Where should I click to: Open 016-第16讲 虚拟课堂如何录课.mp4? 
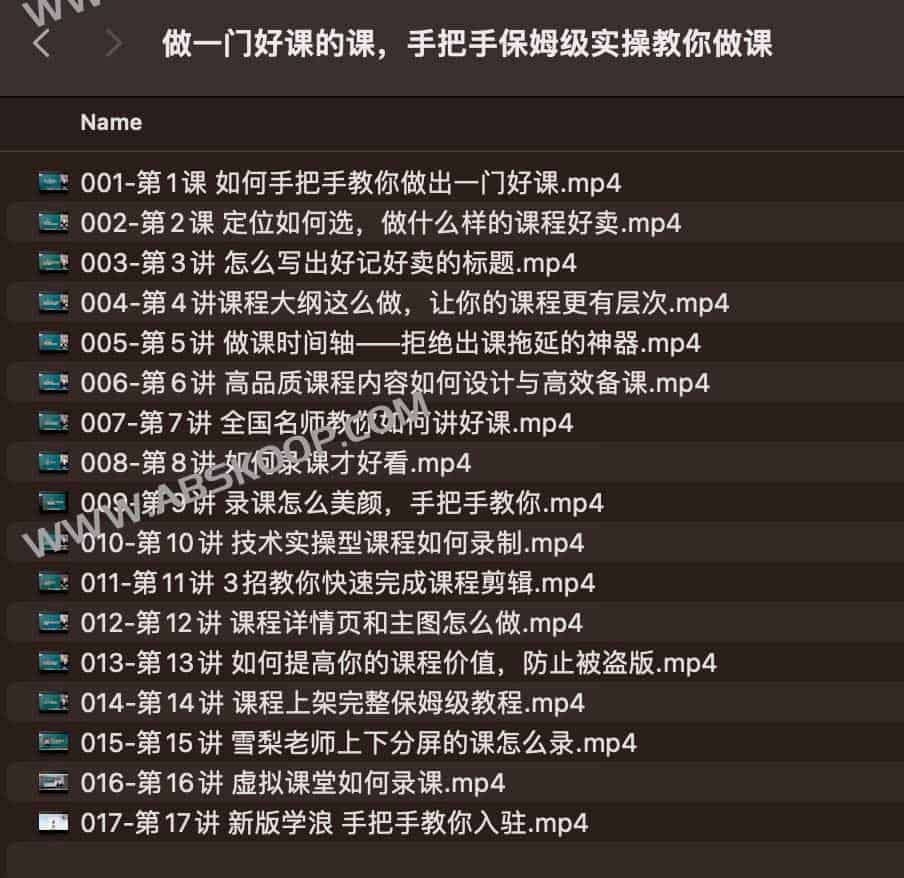pyautogui.click(x=292, y=782)
